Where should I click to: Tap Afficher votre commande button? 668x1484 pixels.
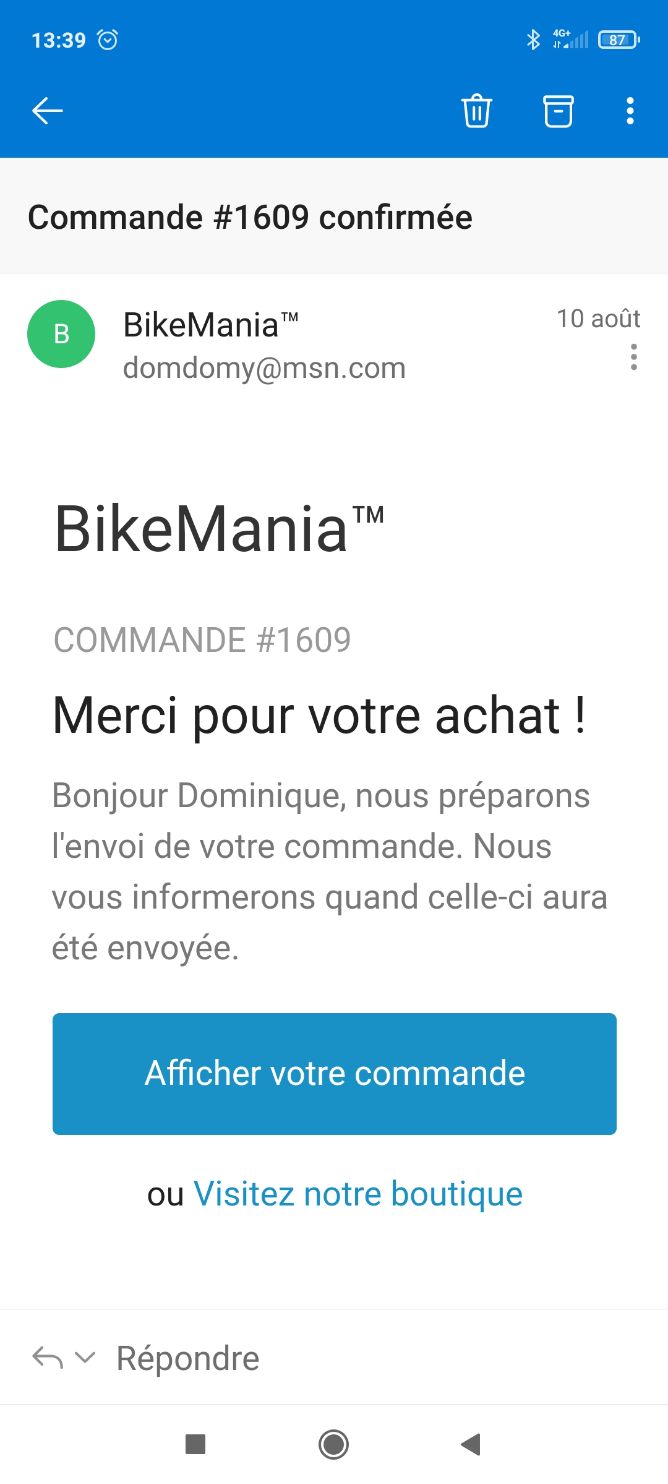pos(334,1073)
